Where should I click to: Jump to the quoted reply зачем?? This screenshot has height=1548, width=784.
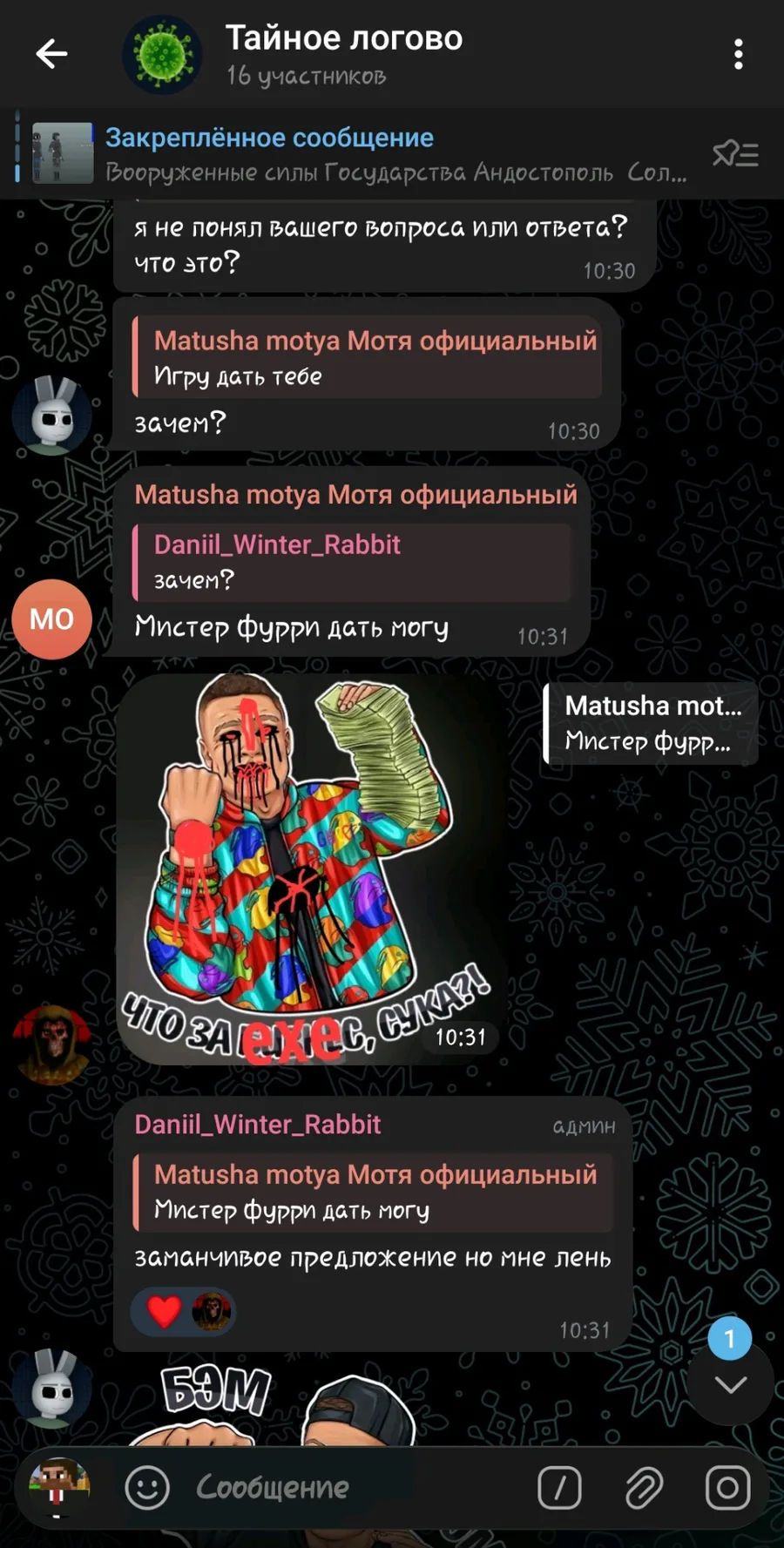(x=352, y=562)
